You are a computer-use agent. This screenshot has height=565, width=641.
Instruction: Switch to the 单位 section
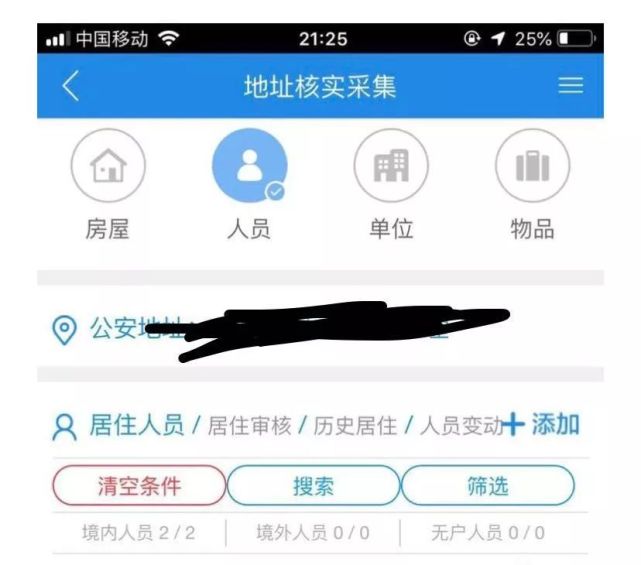click(x=391, y=184)
